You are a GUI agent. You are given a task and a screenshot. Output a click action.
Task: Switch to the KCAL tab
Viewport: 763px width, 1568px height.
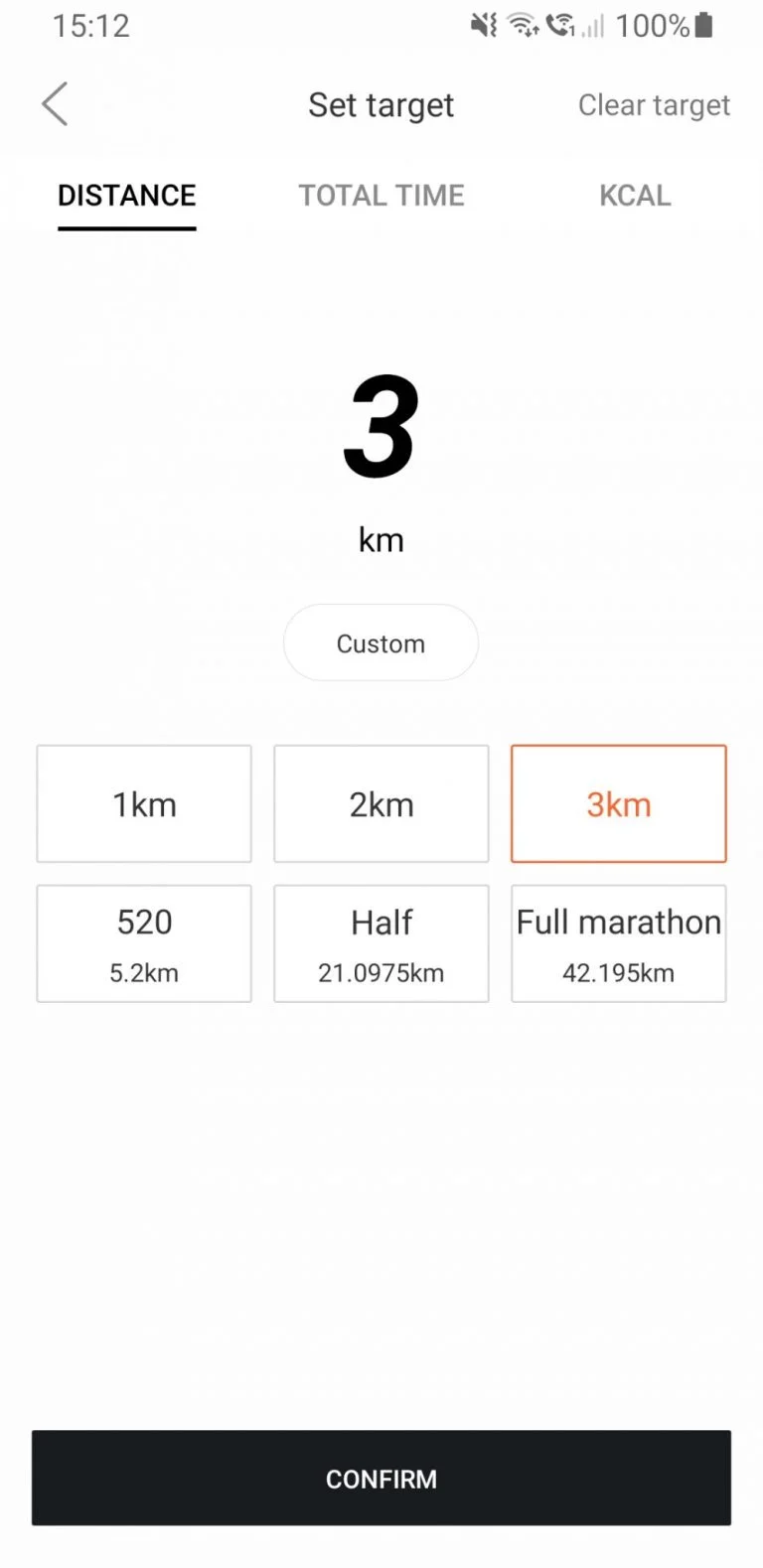point(634,195)
